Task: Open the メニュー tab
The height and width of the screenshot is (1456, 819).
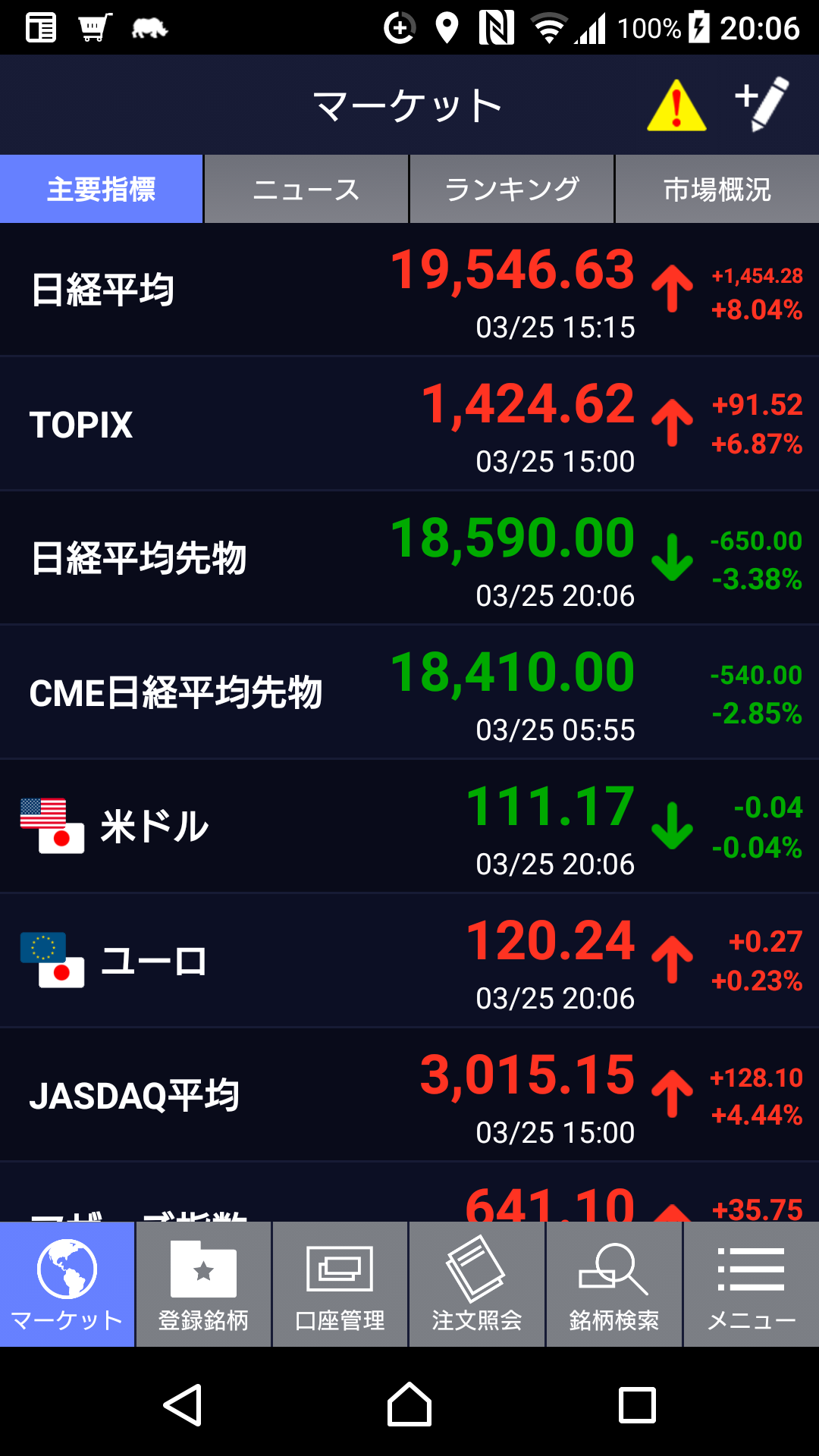Action: click(751, 1285)
